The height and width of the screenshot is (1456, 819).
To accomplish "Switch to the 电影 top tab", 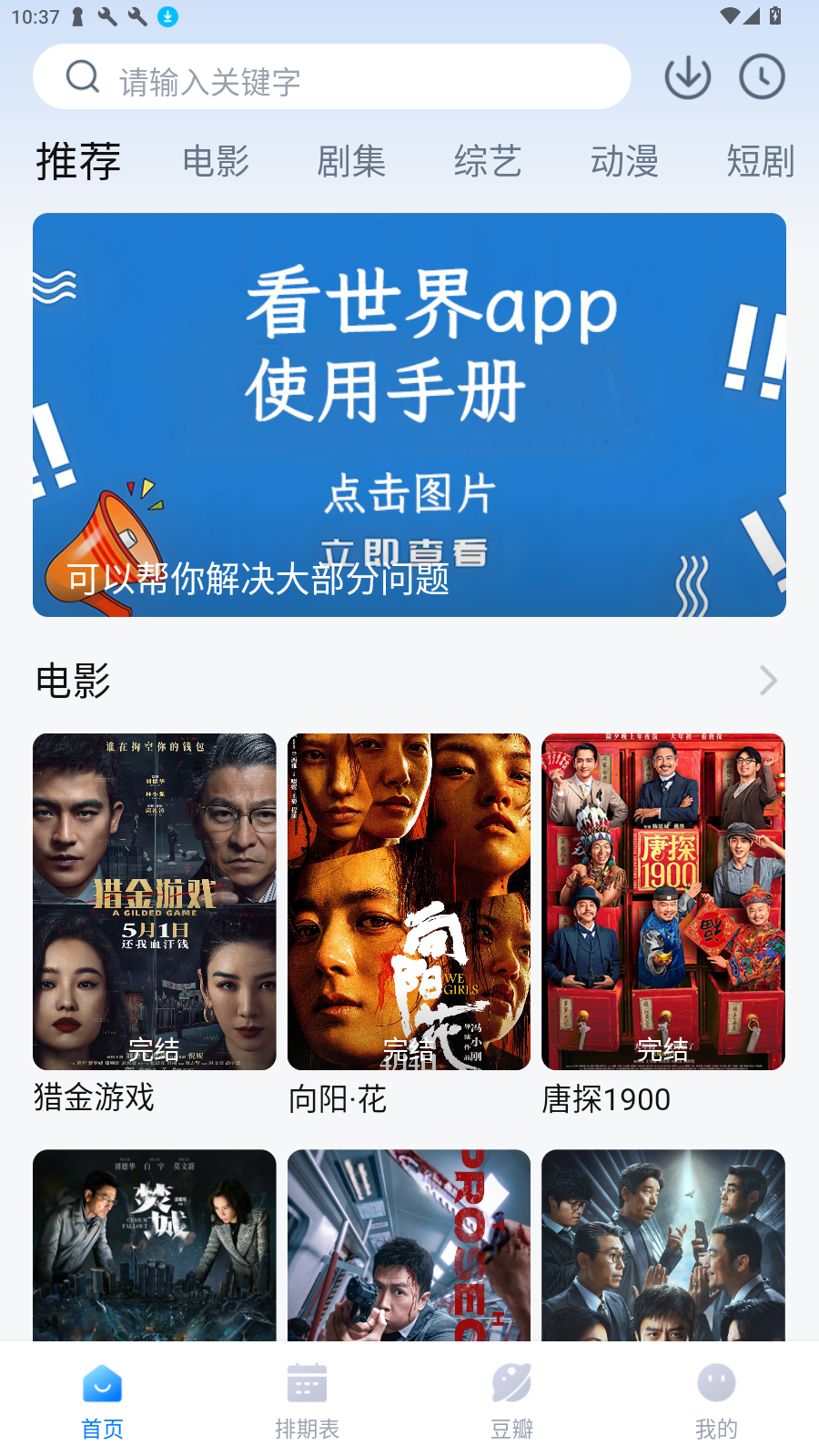I will [216, 162].
